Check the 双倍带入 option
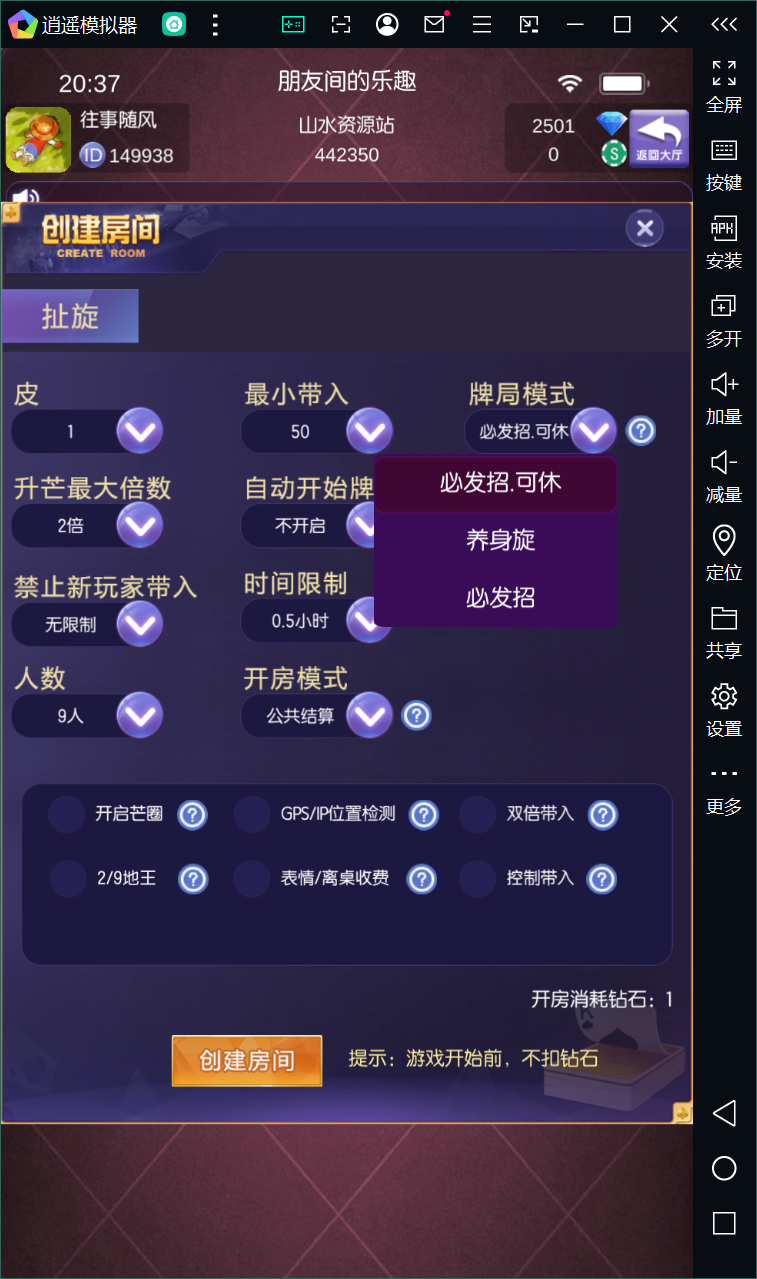Viewport: 757px width, 1279px height. tap(477, 814)
